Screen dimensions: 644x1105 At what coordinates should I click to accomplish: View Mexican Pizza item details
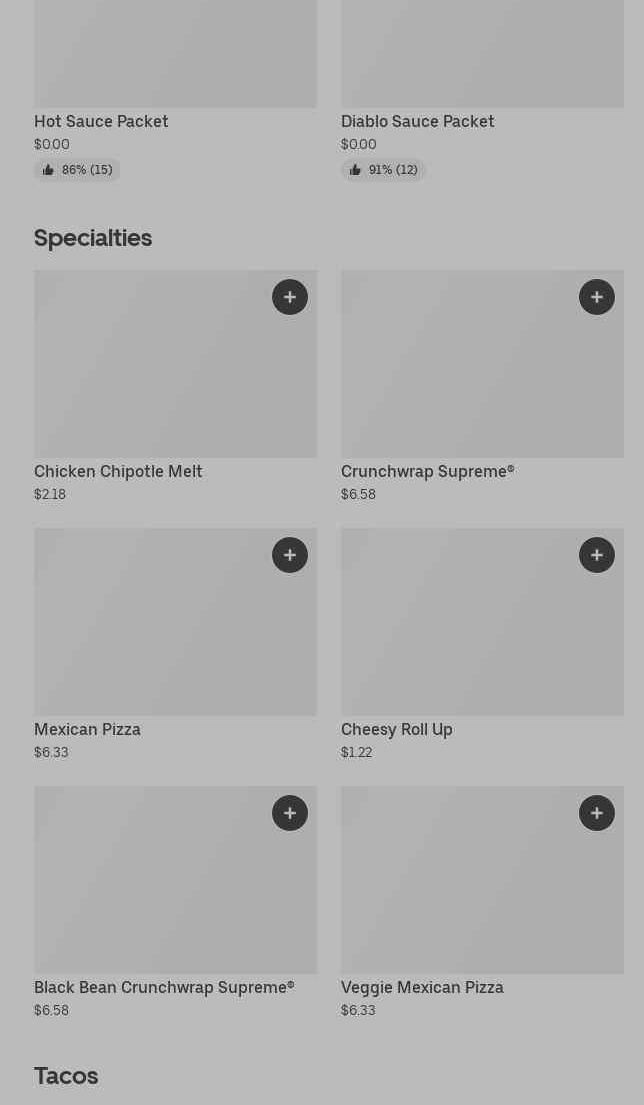[x=175, y=644]
